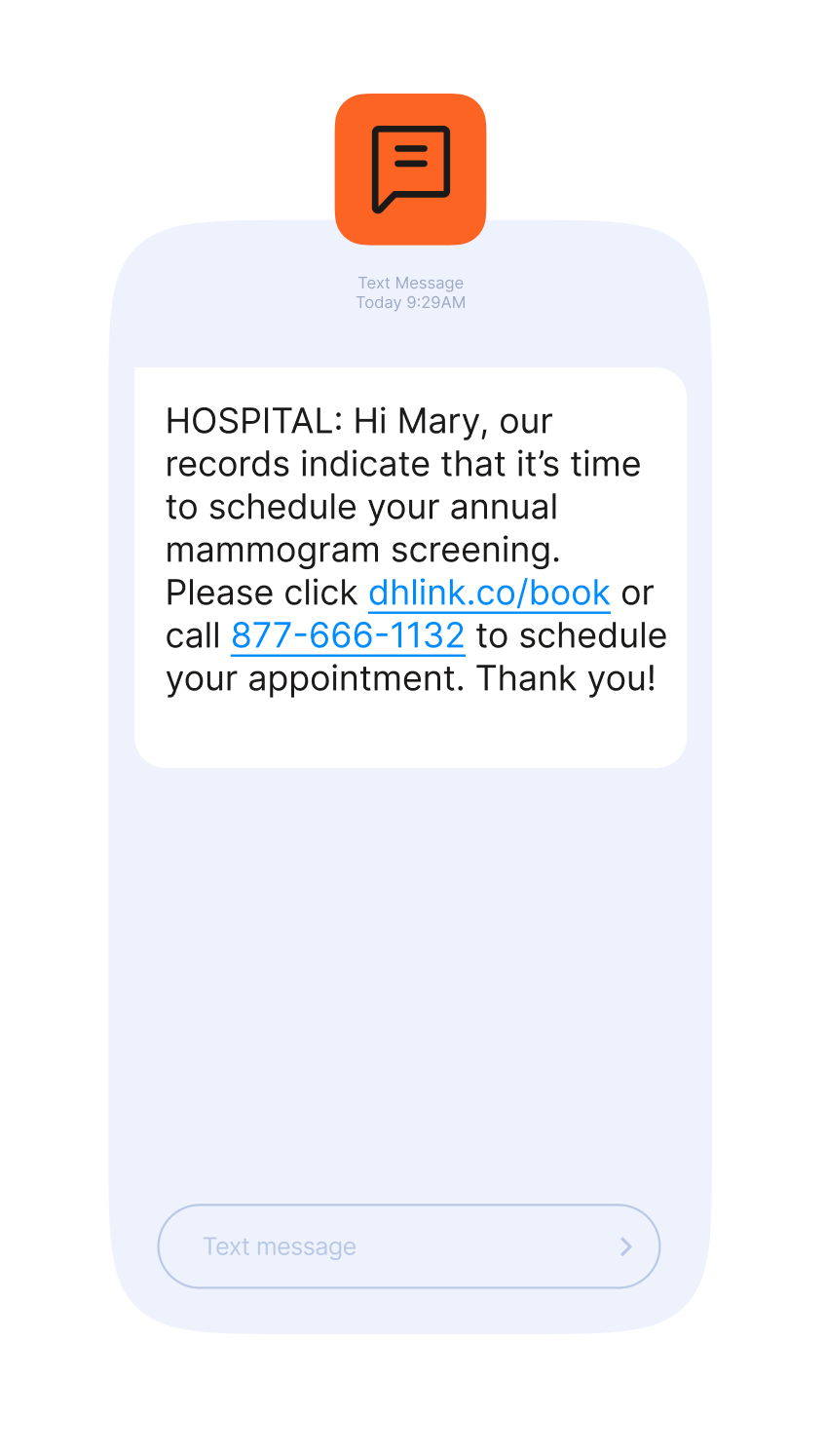Call 877-666-1132 by tapping the number

click(x=348, y=634)
